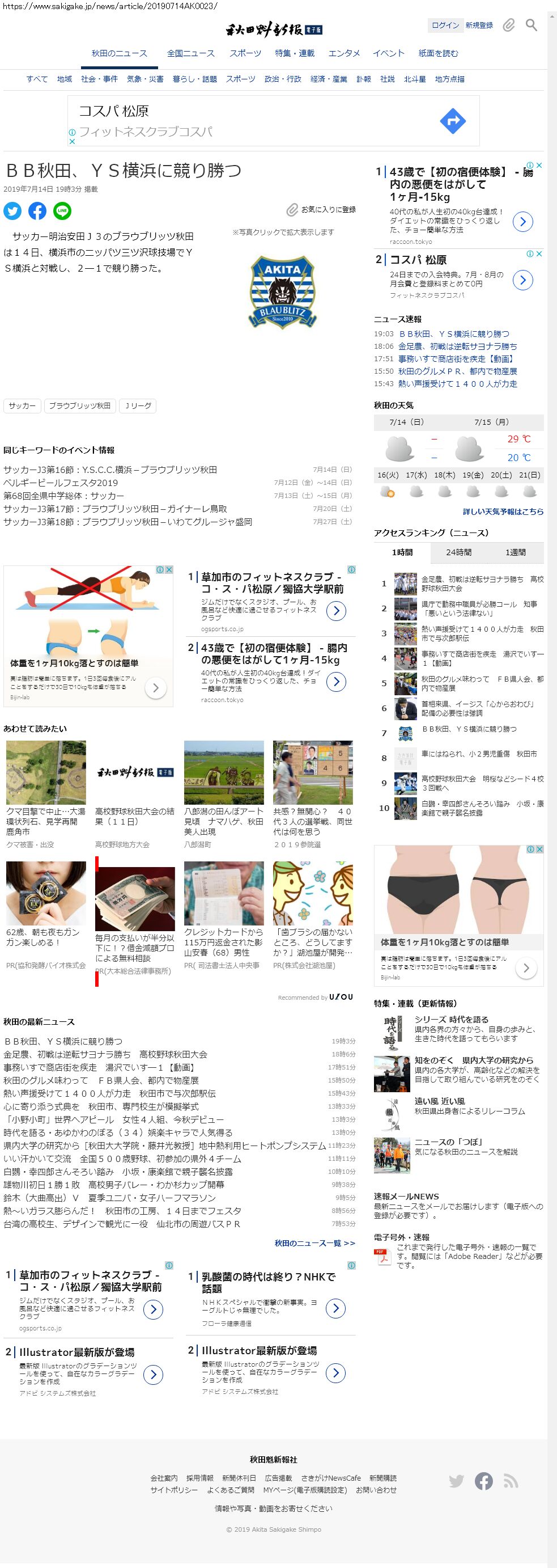Open 新規登録 registration link

(x=479, y=25)
